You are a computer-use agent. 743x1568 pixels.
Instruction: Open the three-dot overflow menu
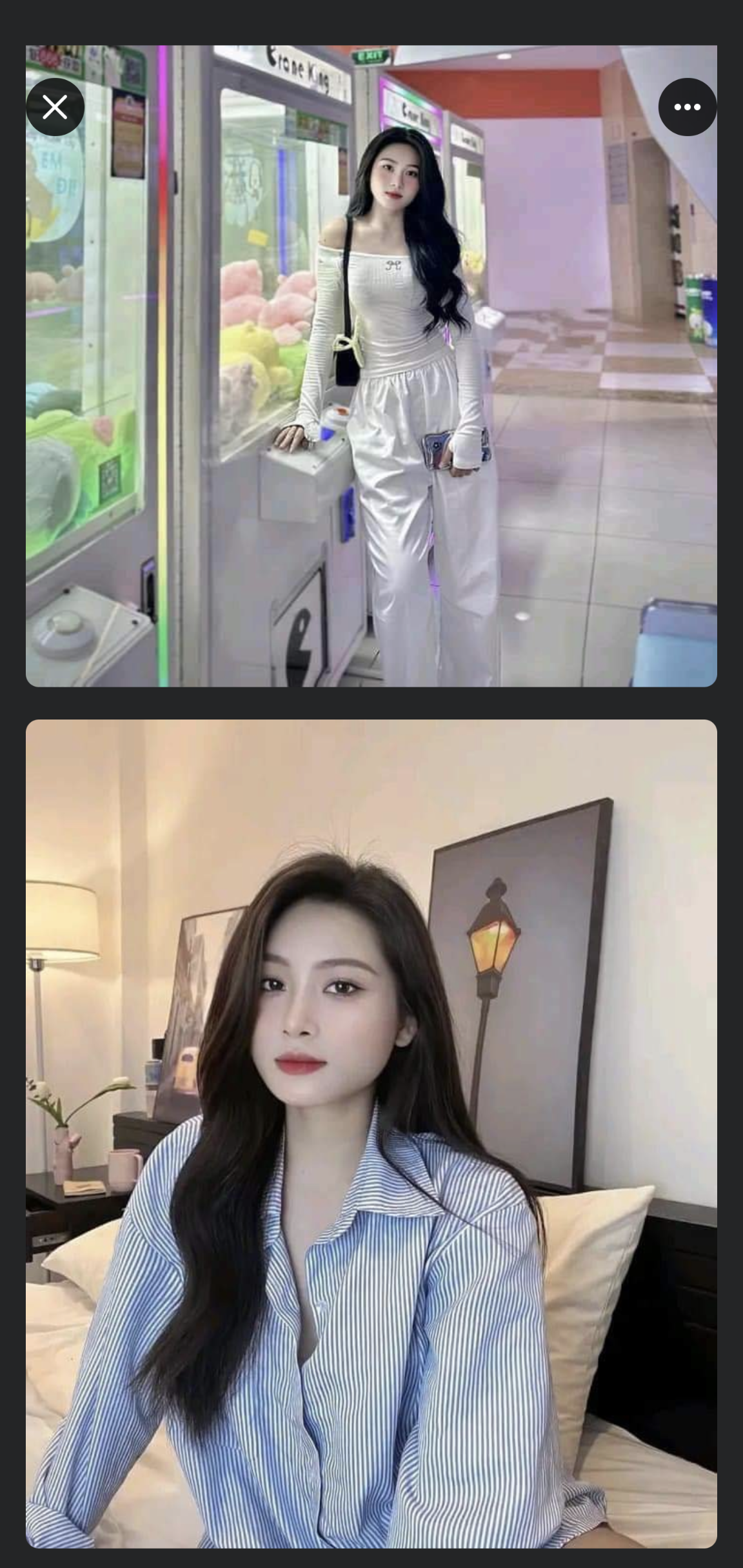click(687, 107)
